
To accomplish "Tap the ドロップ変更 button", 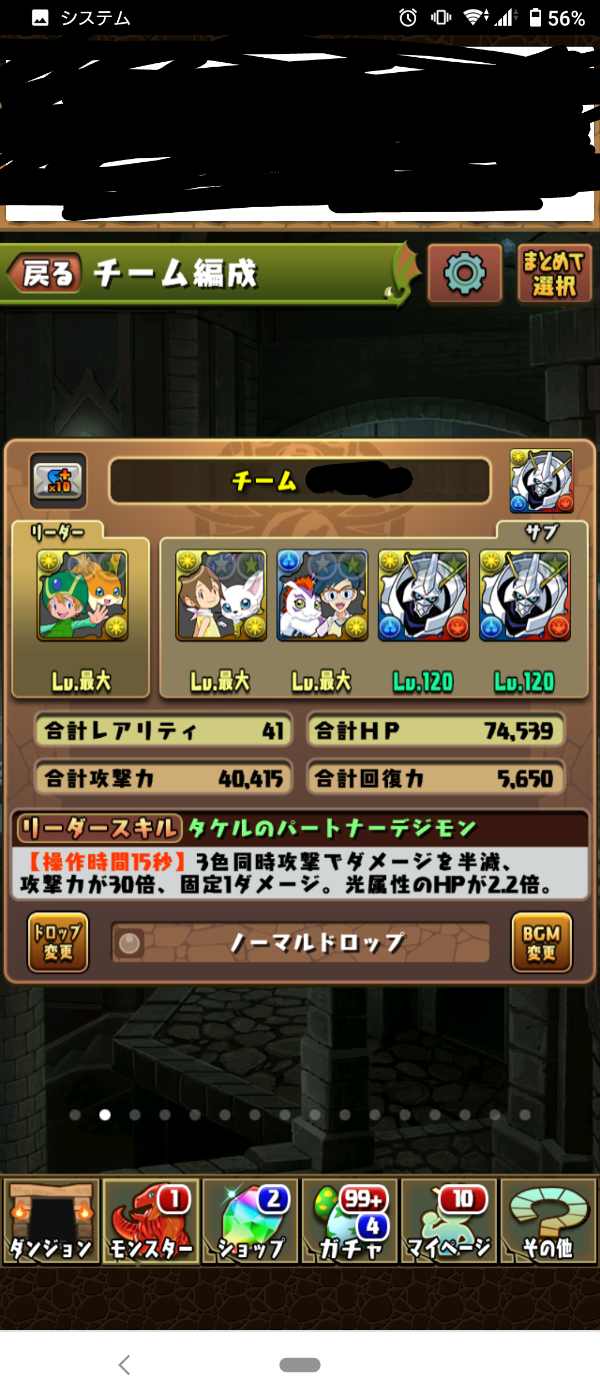I will 58,942.
